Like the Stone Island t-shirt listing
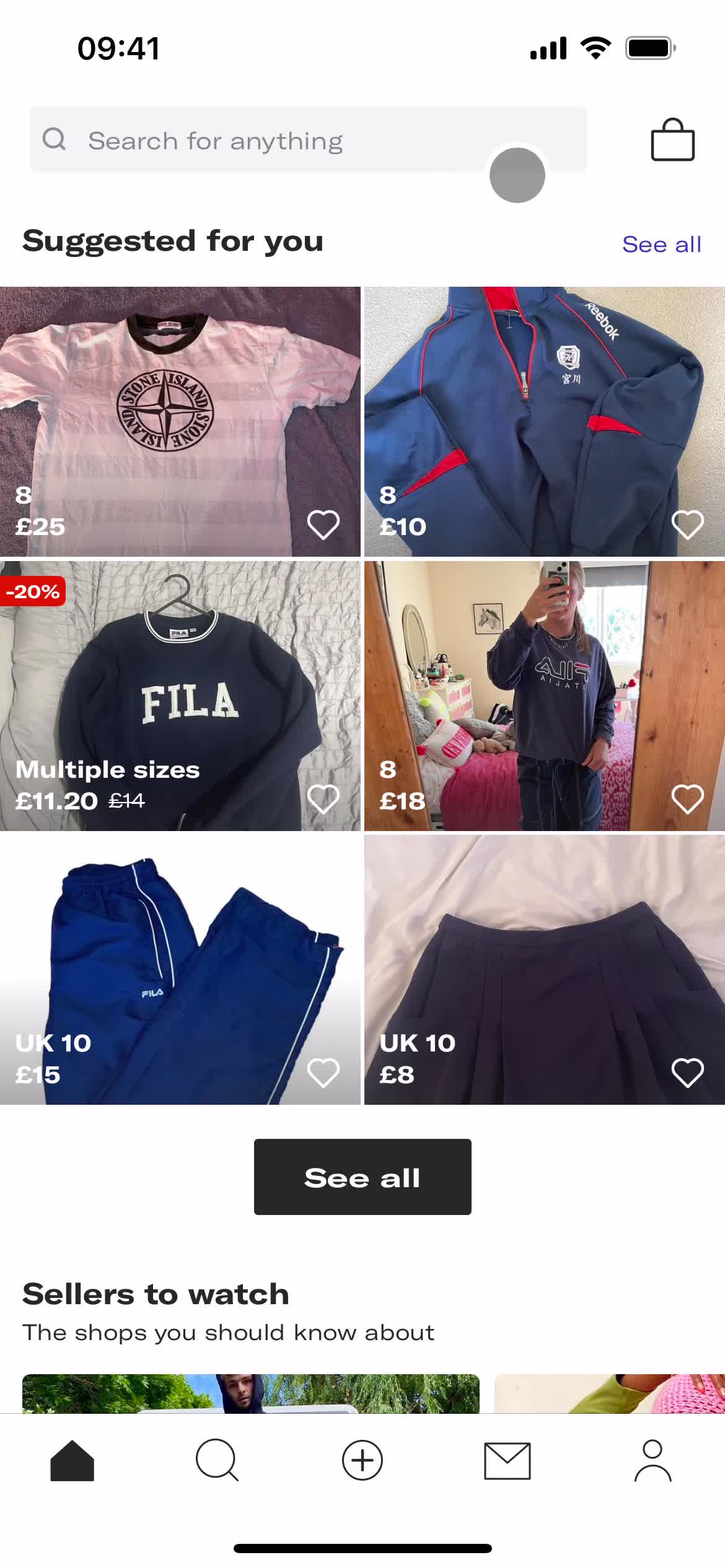The width and height of the screenshot is (725, 1568). click(324, 526)
